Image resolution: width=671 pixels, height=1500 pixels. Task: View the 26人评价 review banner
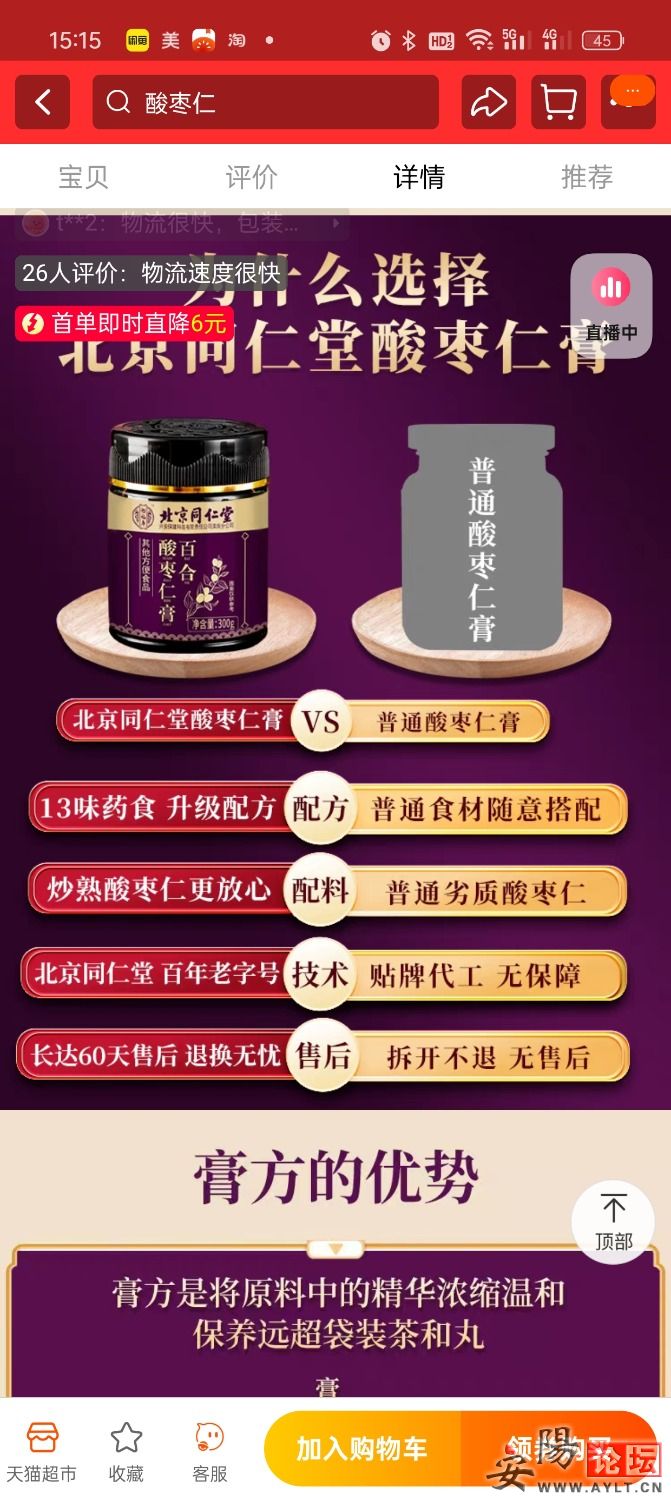[x=151, y=273]
